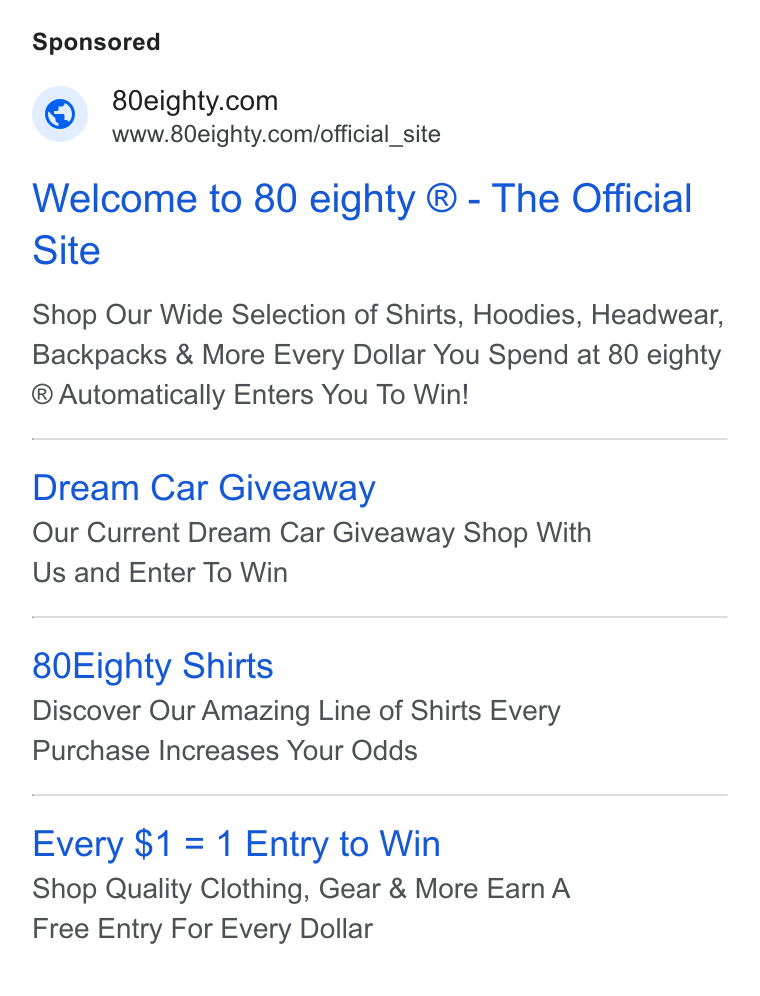Viewport: 760px width, 996px height.
Task: Open the Welcome to 80 eighty headline link
Action: tap(362, 224)
